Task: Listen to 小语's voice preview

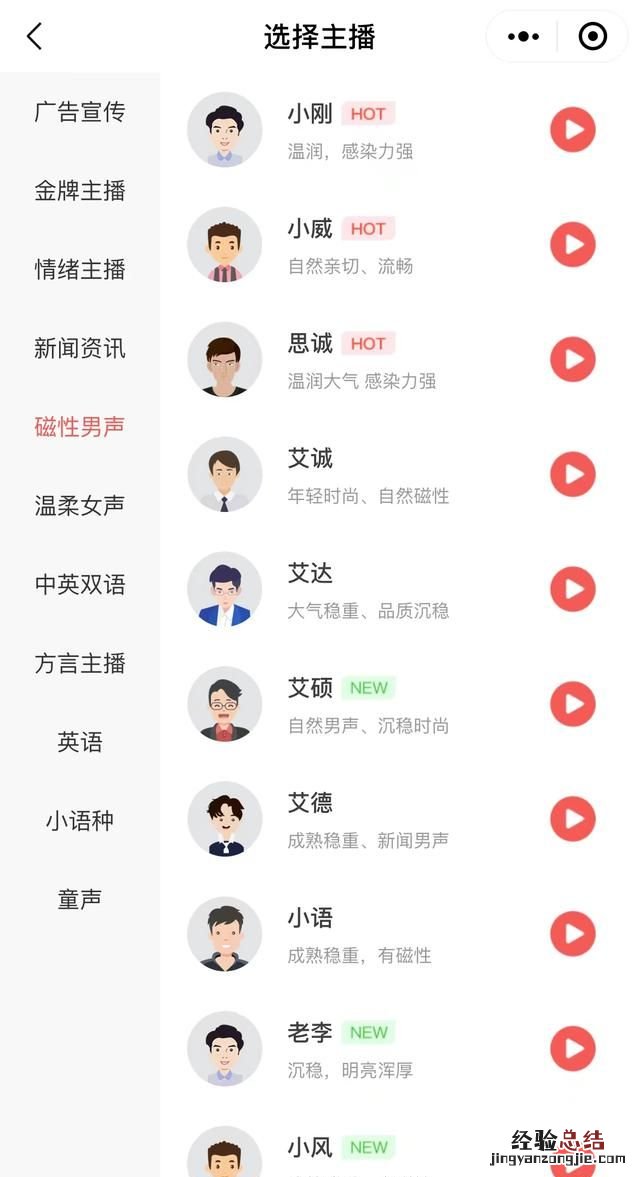Action: point(573,934)
